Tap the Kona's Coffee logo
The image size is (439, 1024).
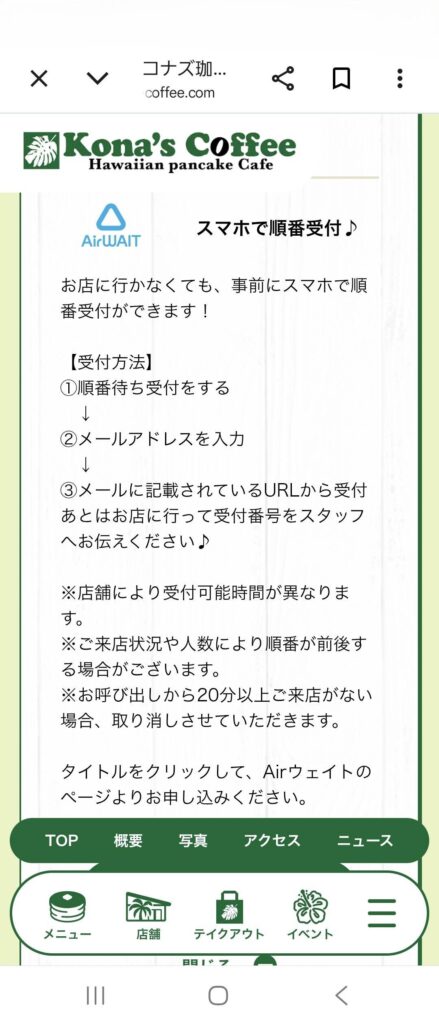(x=159, y=151)
